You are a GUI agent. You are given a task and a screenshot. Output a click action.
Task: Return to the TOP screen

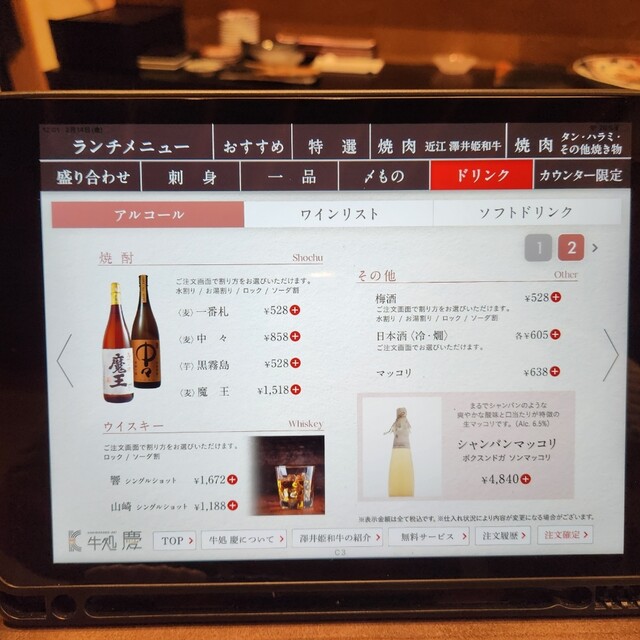tap(176, 539)
